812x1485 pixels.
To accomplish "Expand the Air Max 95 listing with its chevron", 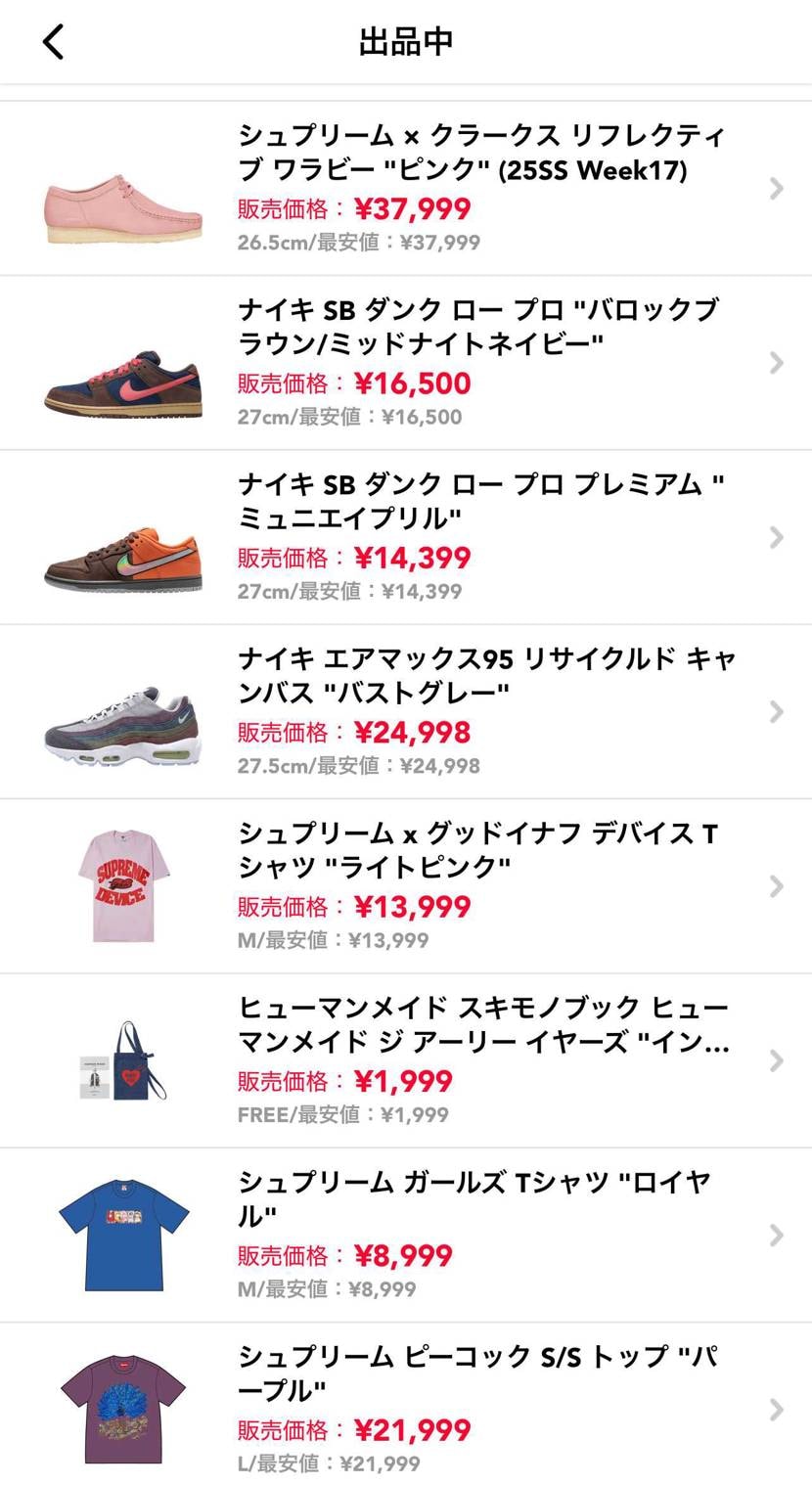I will pos(774,711).
